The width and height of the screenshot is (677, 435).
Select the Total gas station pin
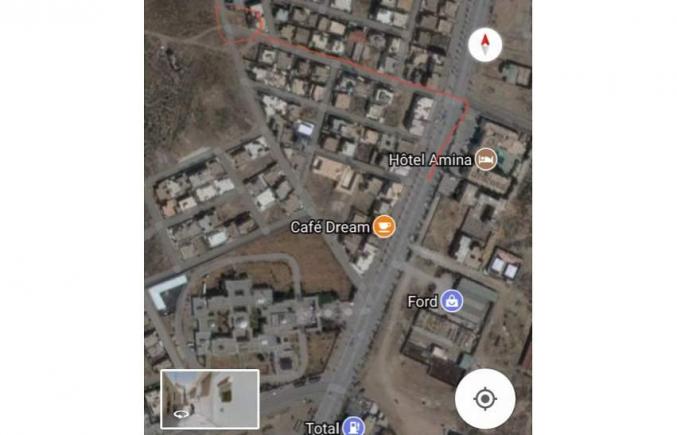353,427
